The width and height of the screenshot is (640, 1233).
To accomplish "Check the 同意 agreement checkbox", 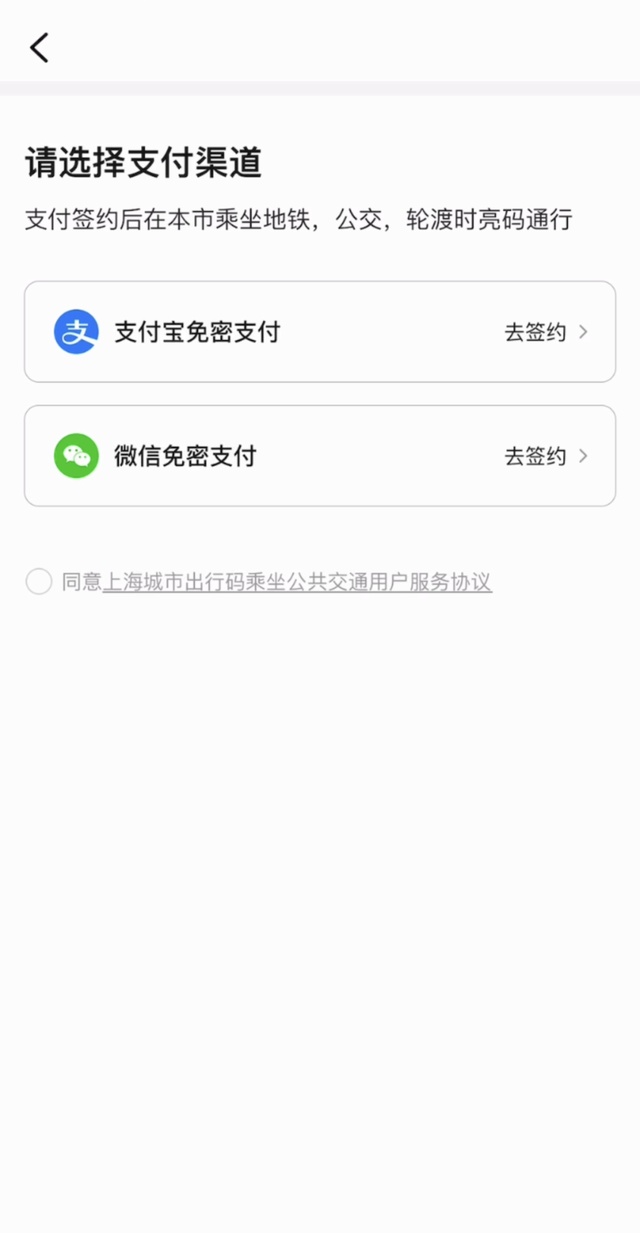I will click(x=39, y=582).
